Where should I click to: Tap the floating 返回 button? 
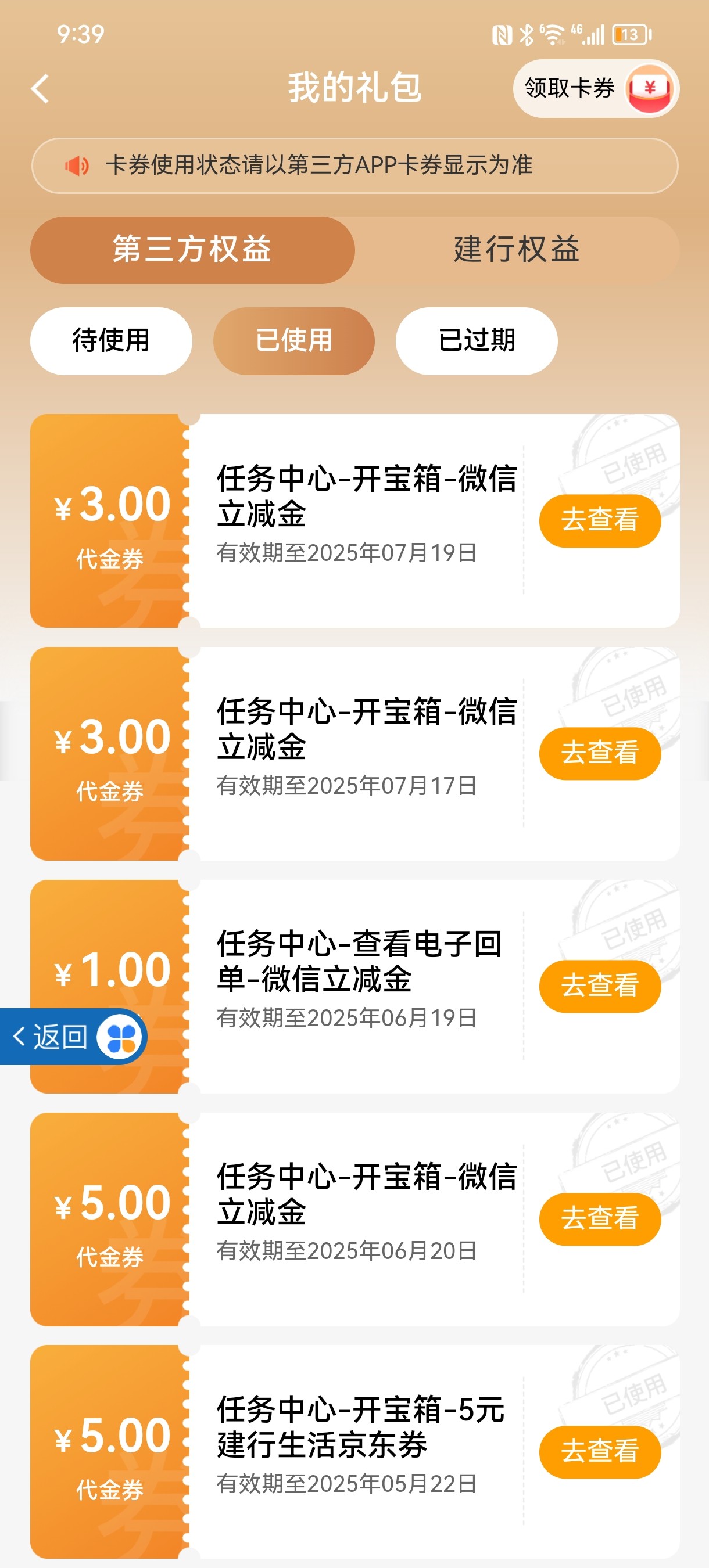click(73, 1037)
